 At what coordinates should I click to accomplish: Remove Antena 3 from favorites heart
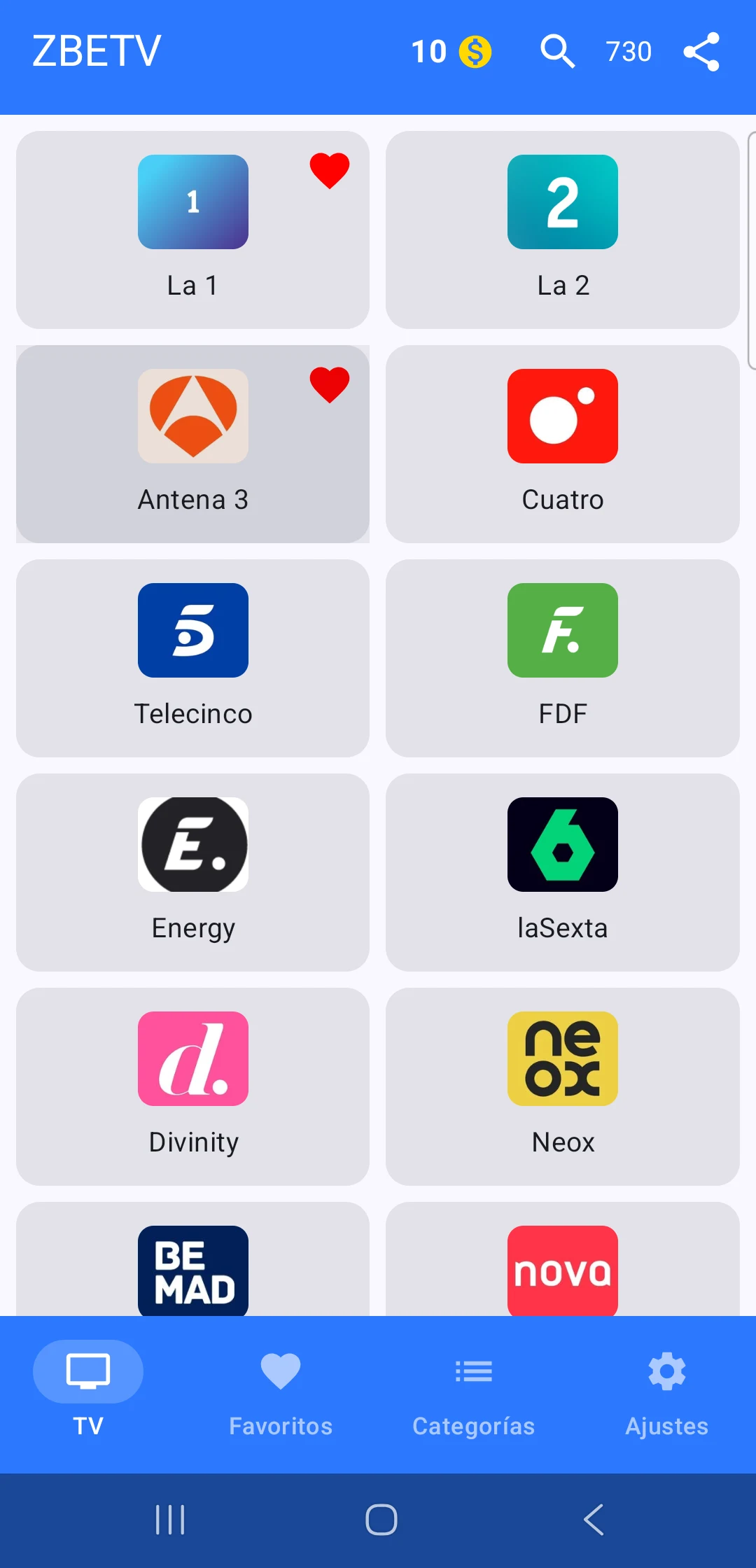click(x=330, y=385)
